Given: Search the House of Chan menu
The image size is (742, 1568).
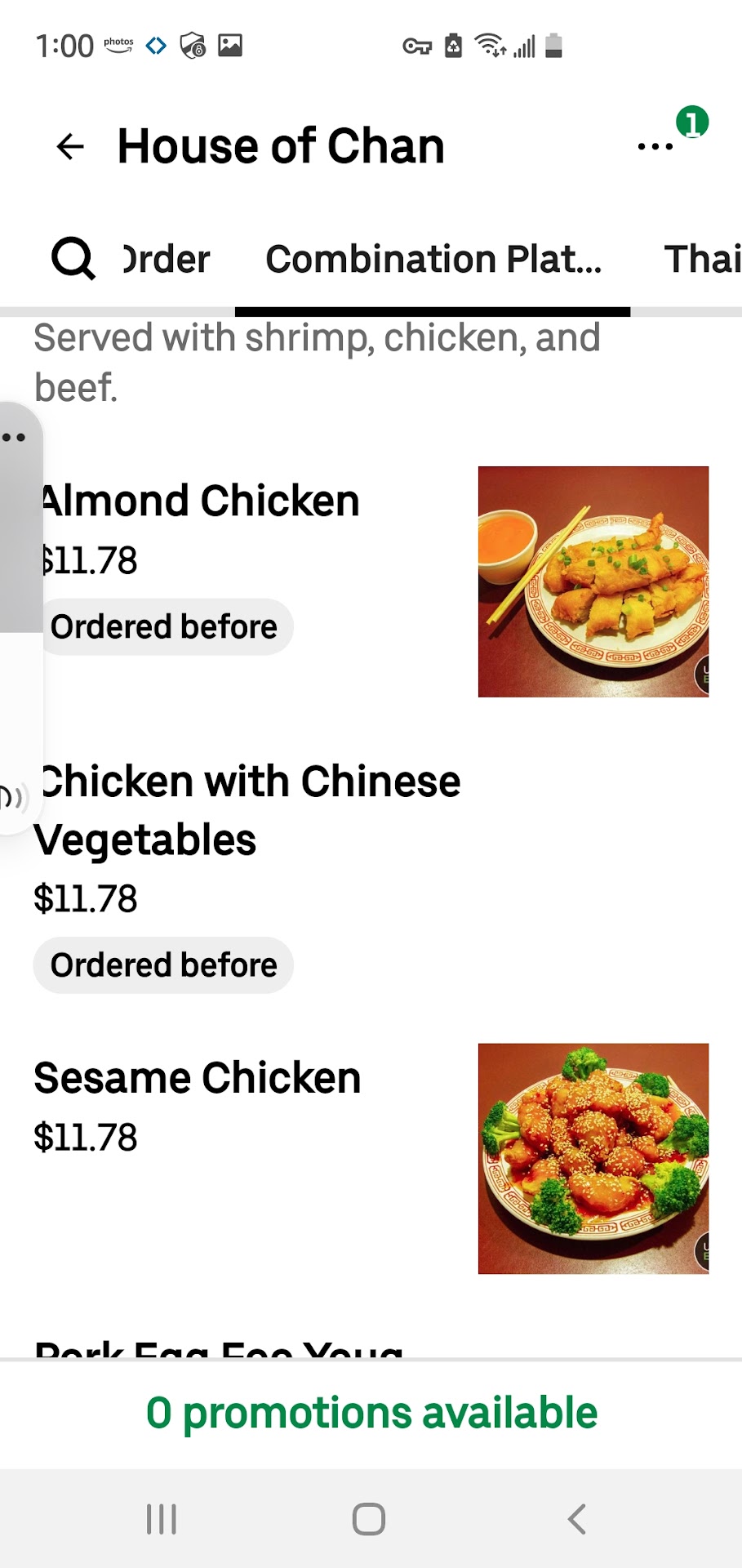Looking at the screenshot, I should pos(73,260).
